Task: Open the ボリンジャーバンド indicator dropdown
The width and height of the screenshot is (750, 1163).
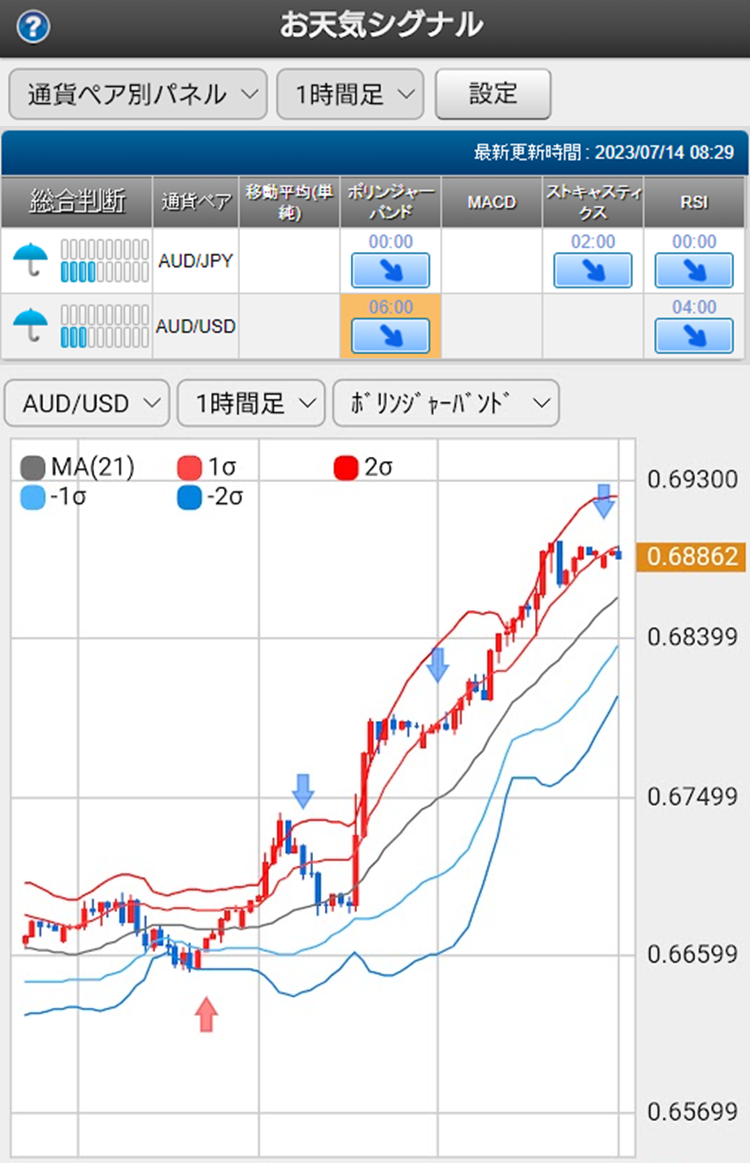Action: (446, 403)
